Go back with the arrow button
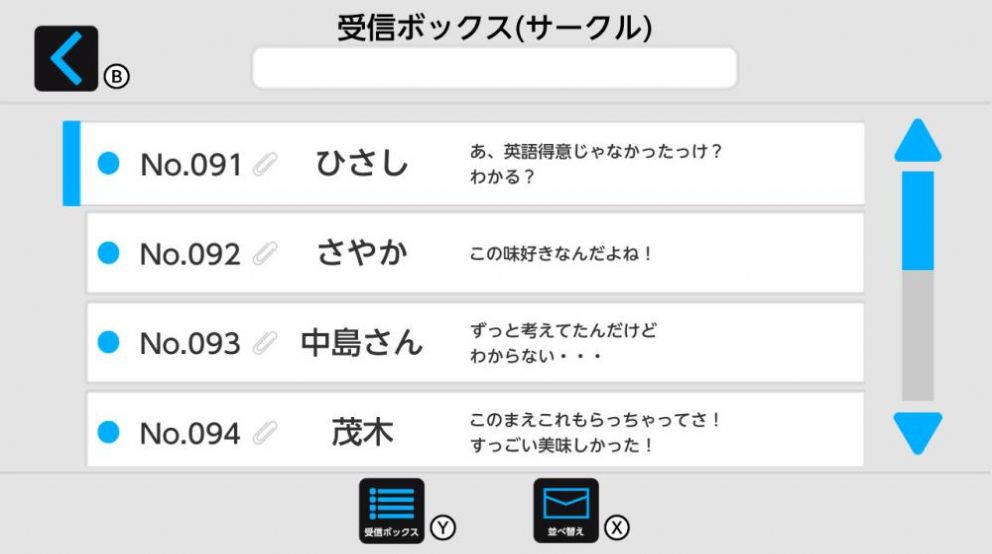The height and width of the screenshot is (554, 992). click(66, 59)
